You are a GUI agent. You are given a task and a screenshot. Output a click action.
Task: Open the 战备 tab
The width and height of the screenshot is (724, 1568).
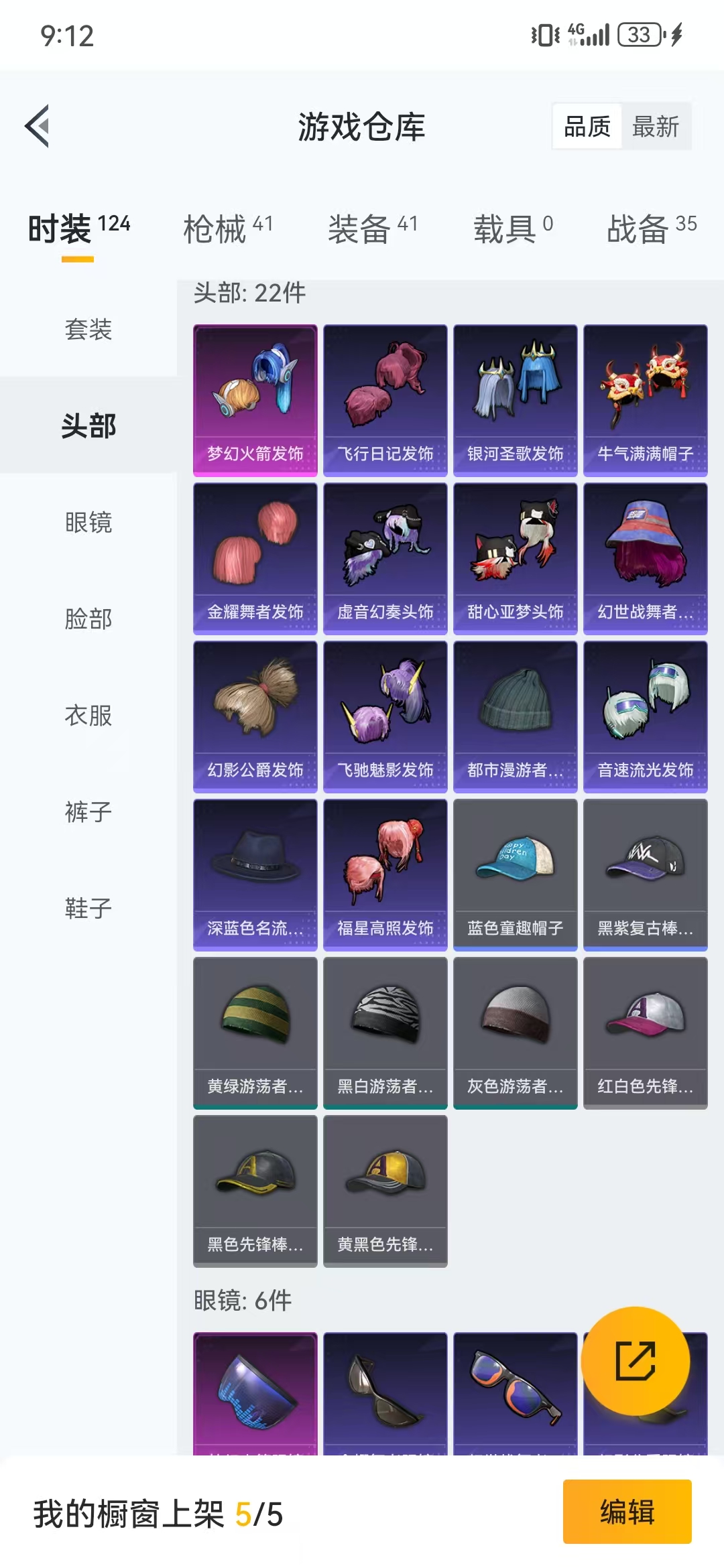click(652, 229)
